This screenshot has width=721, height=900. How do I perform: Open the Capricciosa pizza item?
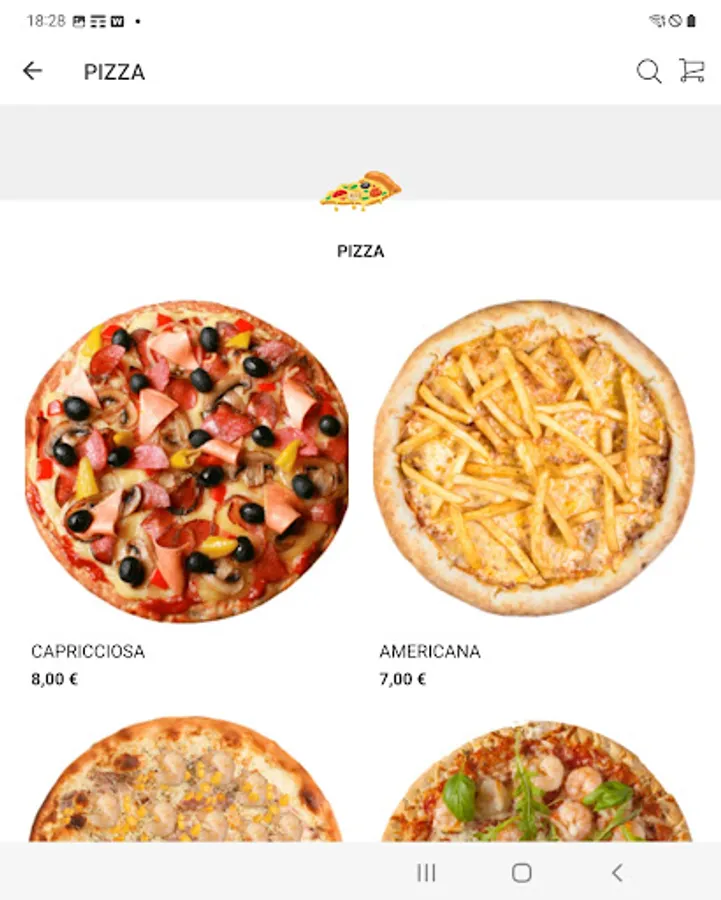tap(187, 462)
